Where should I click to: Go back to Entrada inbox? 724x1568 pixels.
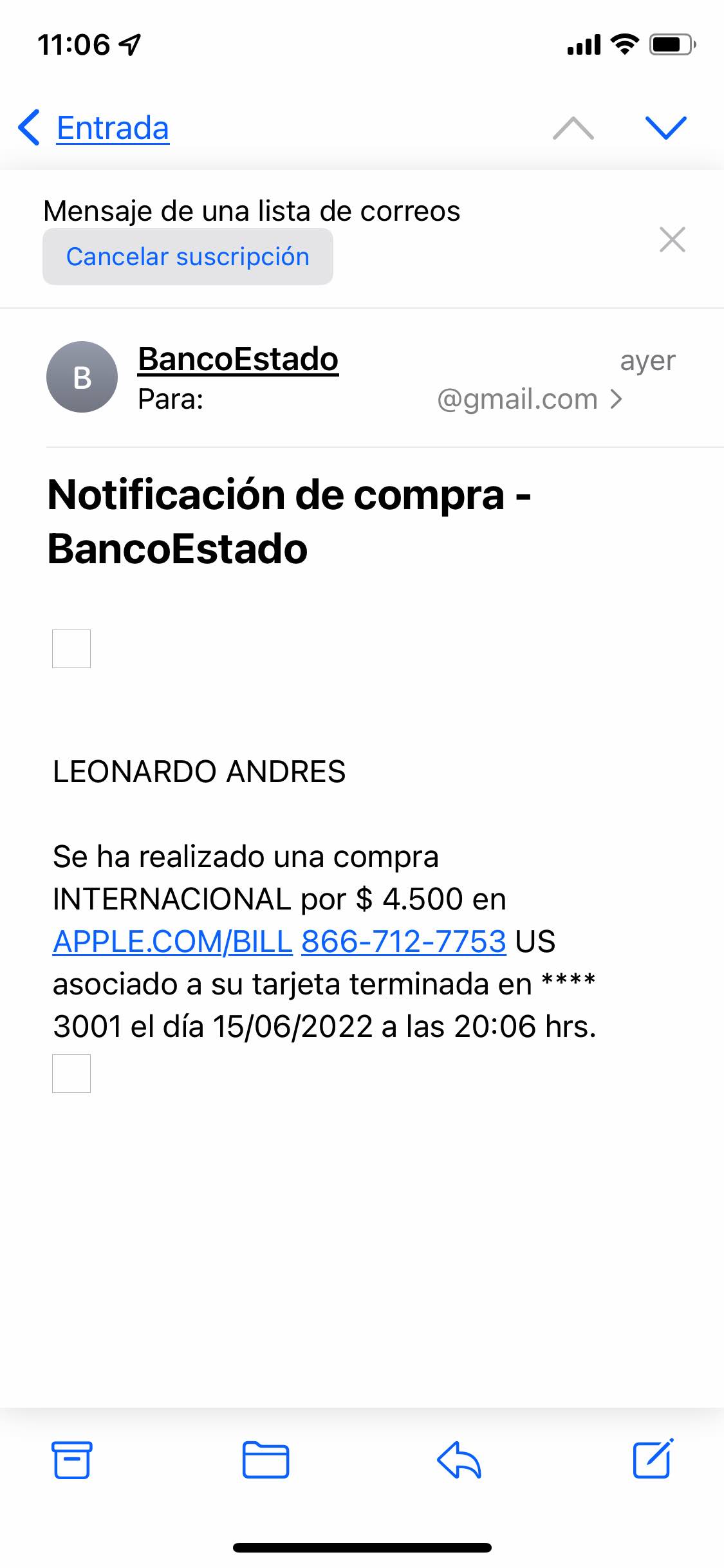click(94, 127)
